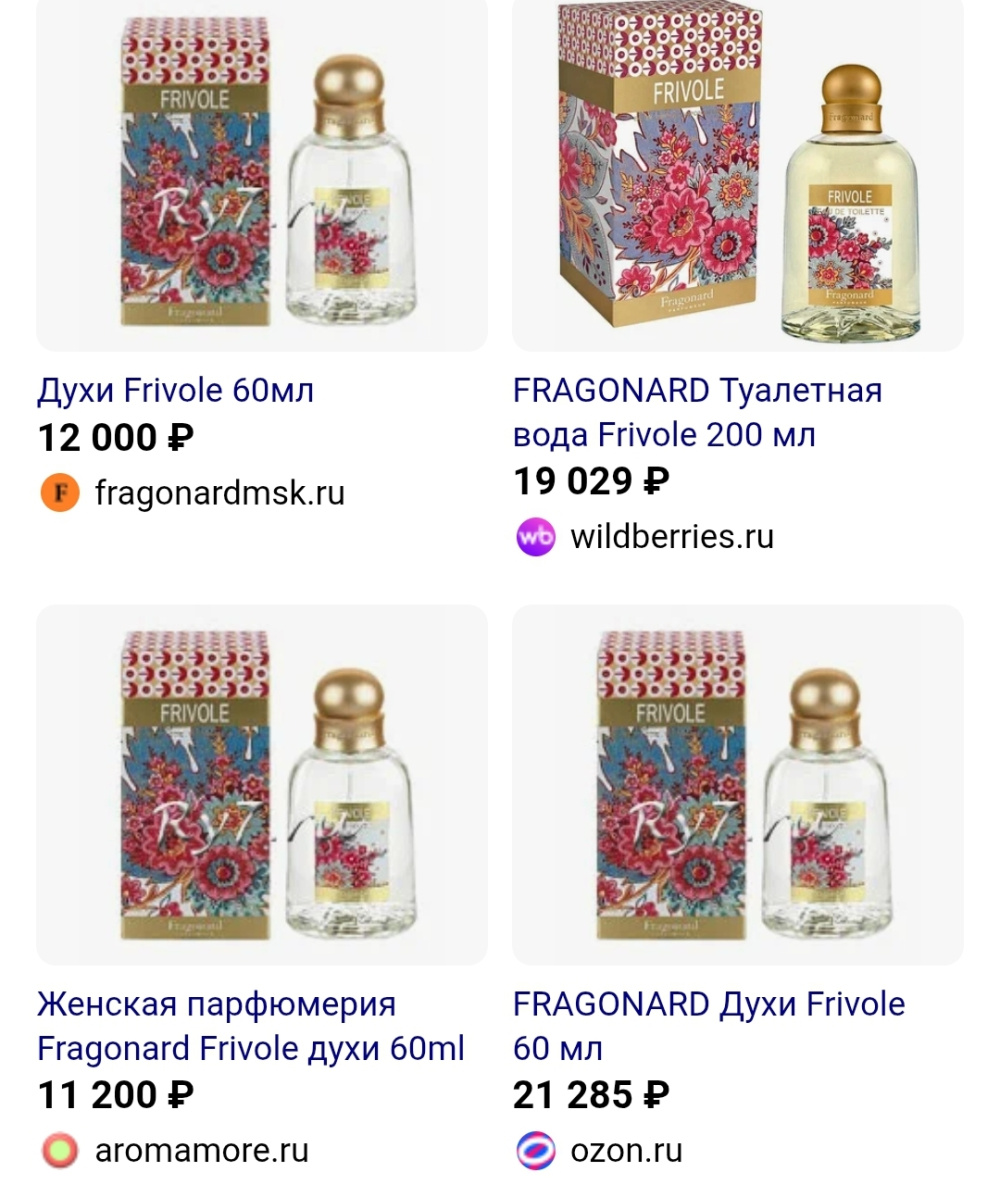Click the bottom-left Frivole perfume product photo

click(262, 785)
